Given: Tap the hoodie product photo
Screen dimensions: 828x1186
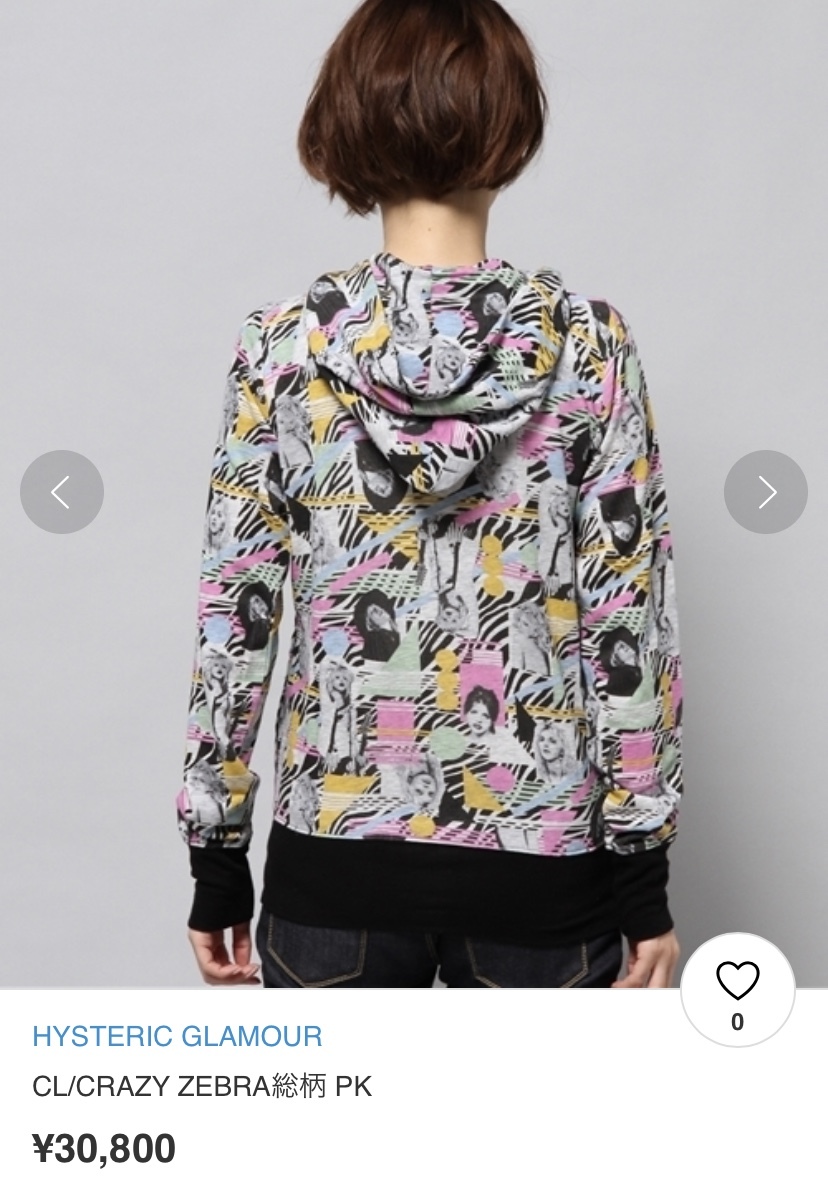Looking at the screenshot, I should click(414, 600).
